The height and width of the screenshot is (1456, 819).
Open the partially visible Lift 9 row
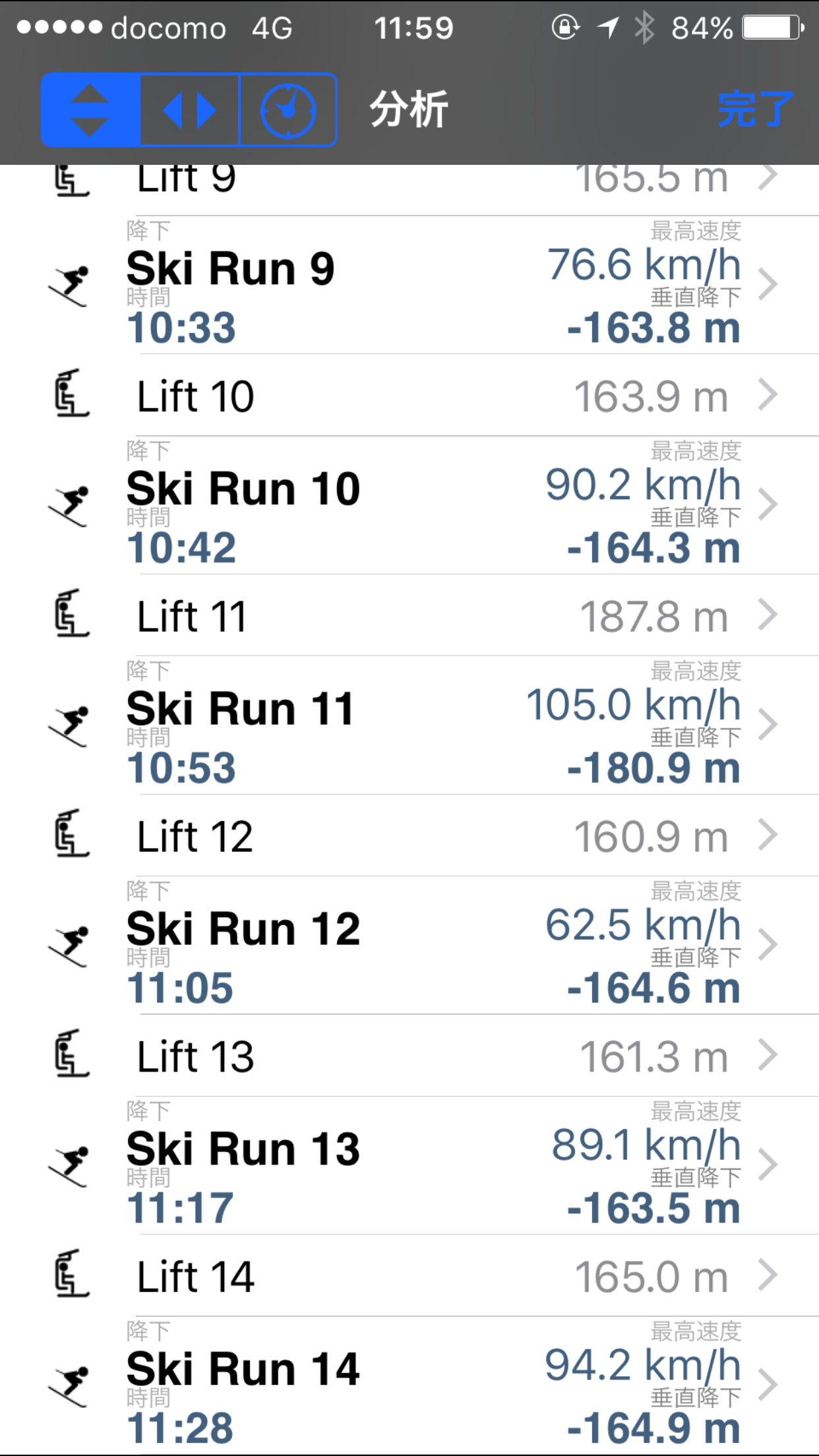point(409,191)
